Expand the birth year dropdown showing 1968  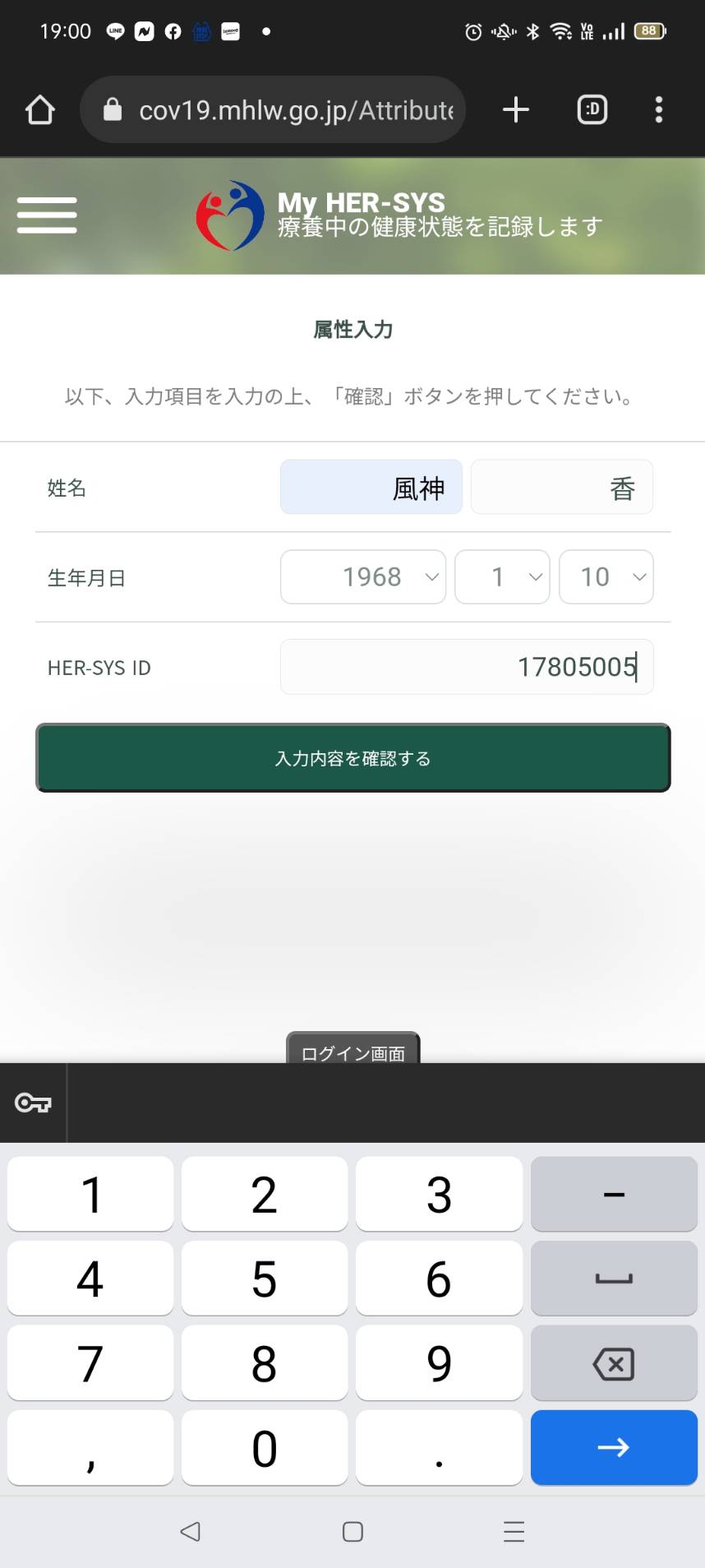(x=363, y=576)
